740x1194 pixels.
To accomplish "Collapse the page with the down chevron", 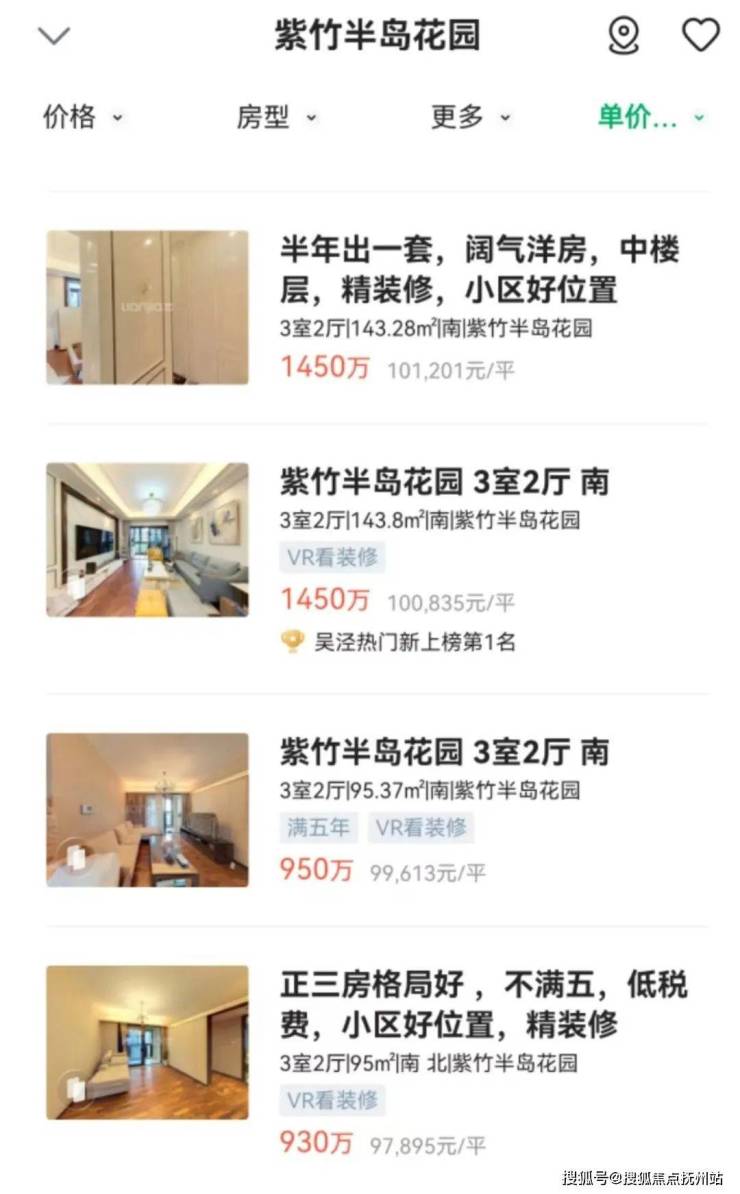I will tap(54, 36).
